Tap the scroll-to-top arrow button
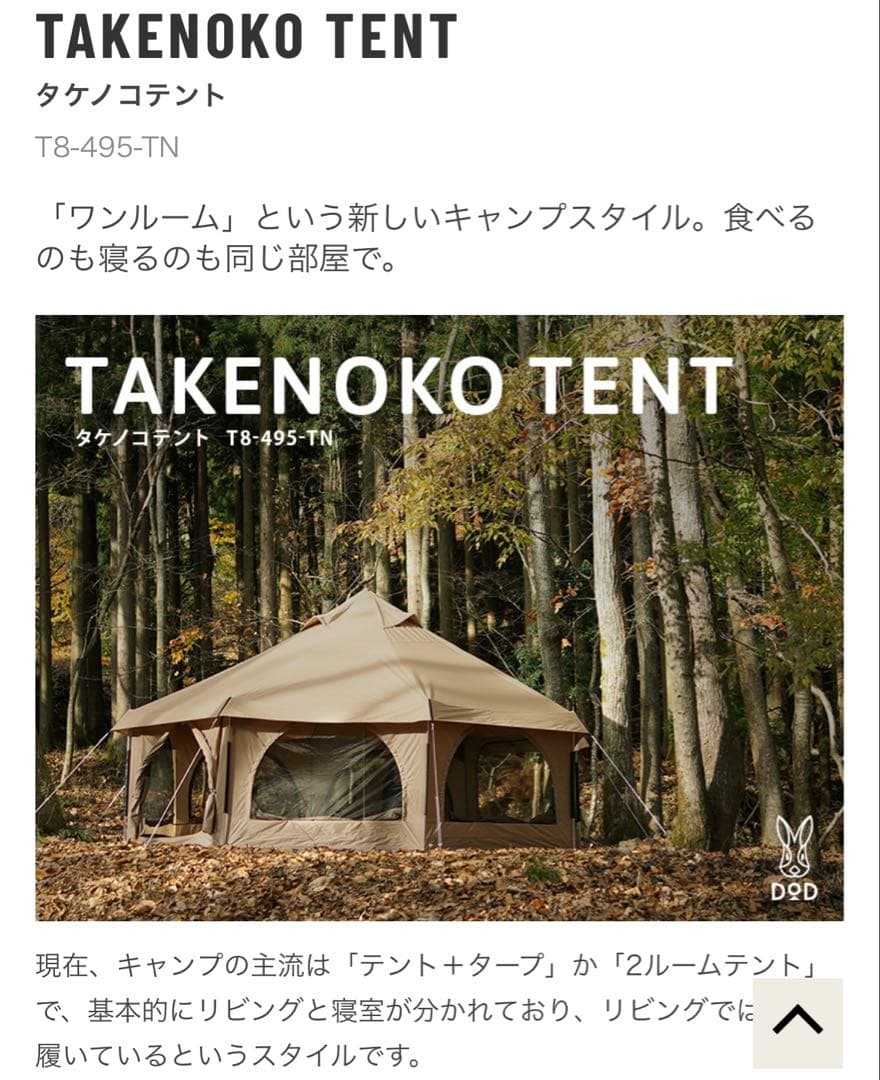Screen dimensions: 880x1080 pos(797,1022)
